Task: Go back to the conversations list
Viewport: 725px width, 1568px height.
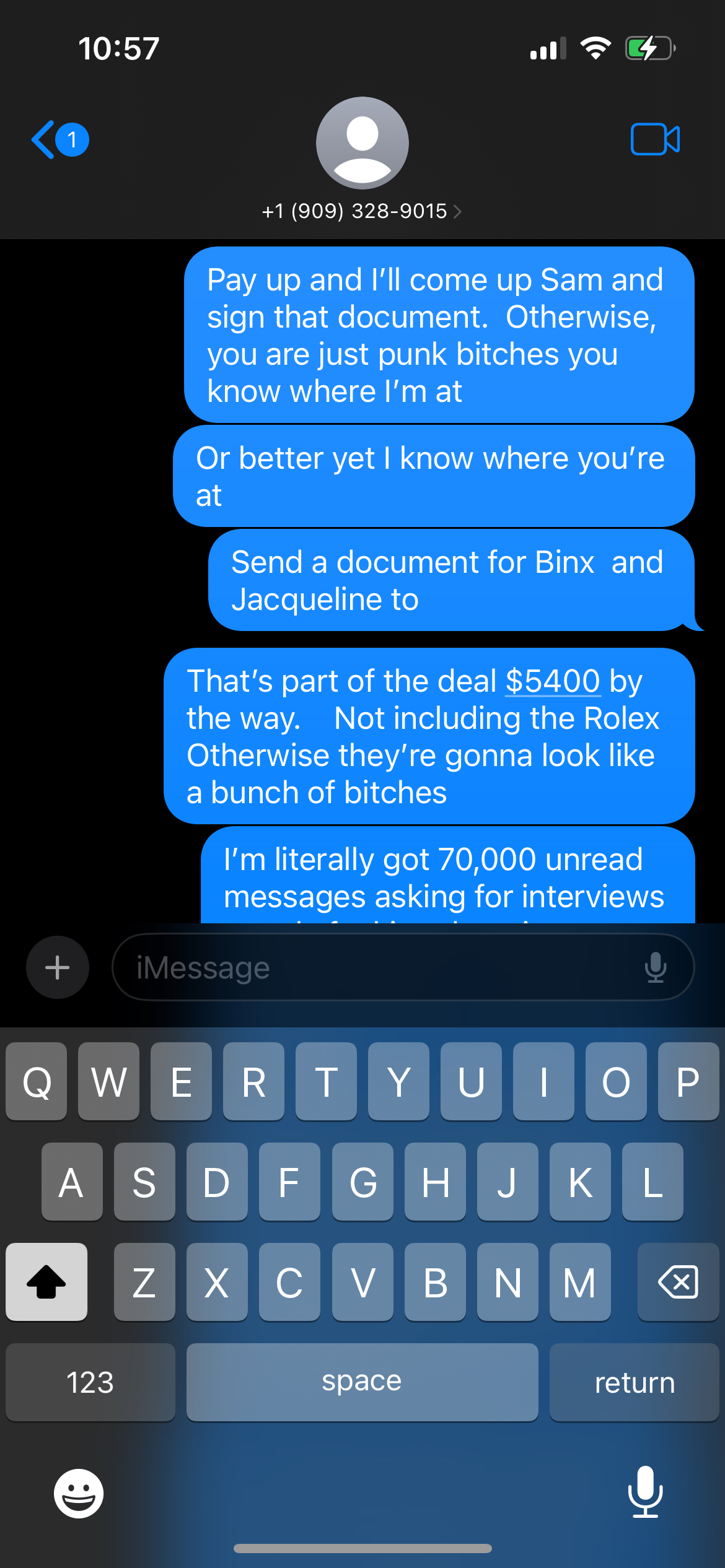Action: (x=60, y=139)
